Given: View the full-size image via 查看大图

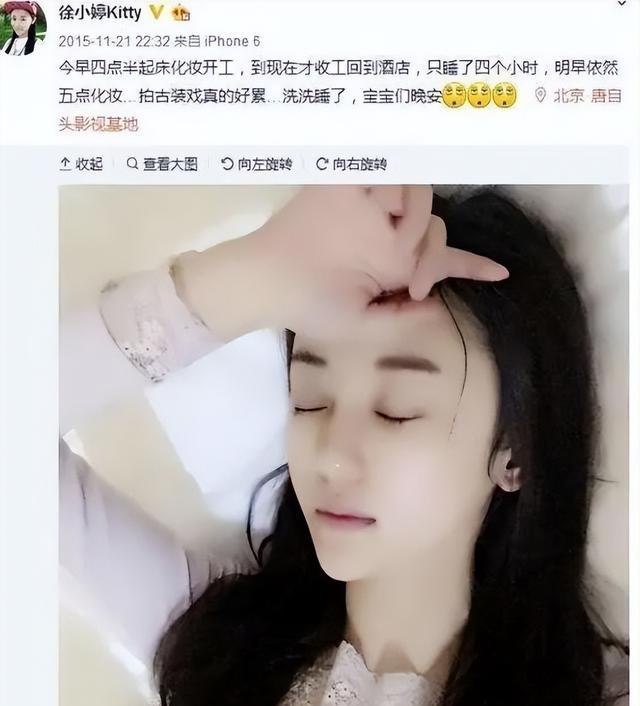Looking at the screenshot, I should coord(162,164).
